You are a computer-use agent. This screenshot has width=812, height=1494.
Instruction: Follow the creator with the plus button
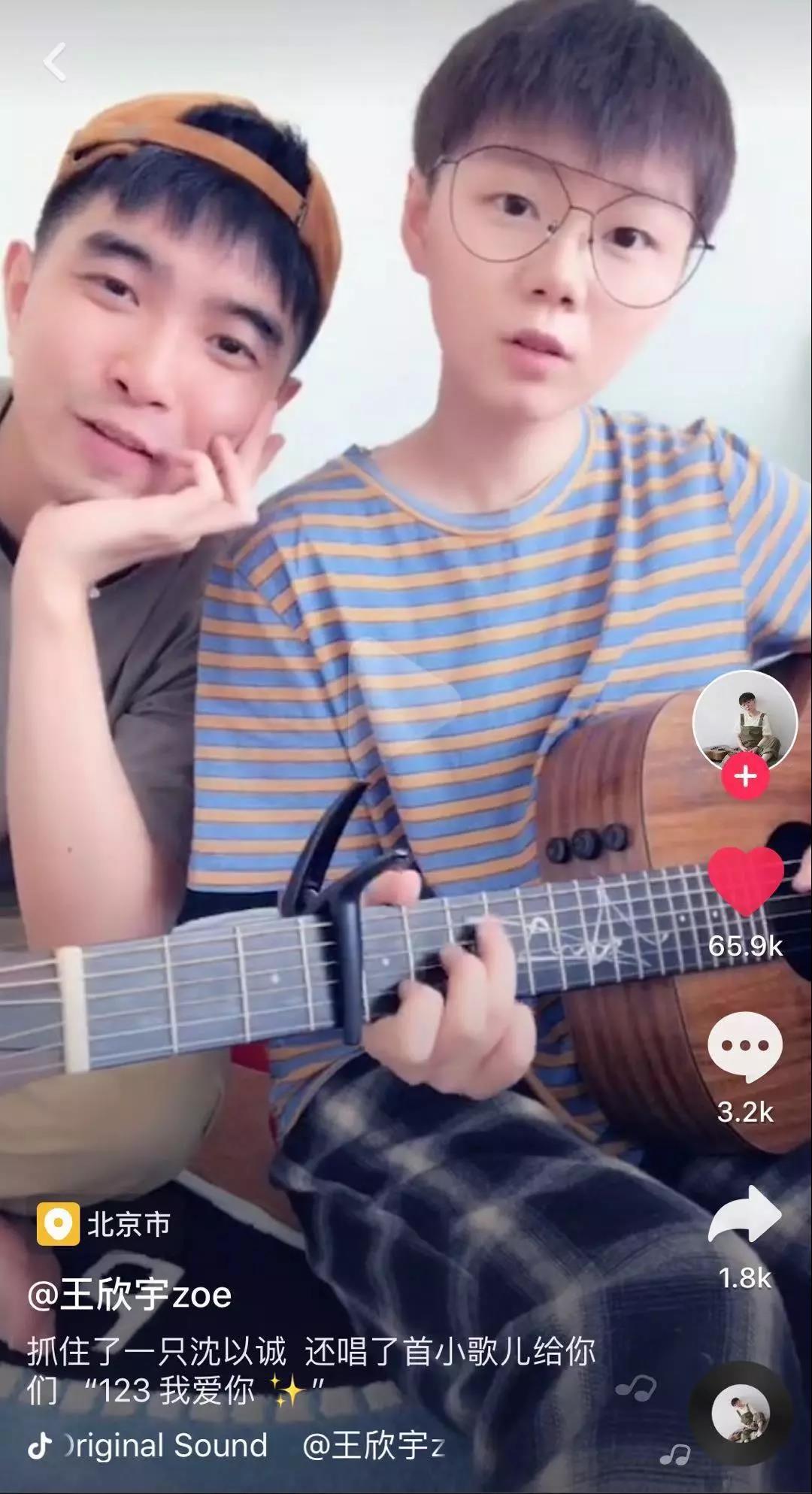pos(745,777)
